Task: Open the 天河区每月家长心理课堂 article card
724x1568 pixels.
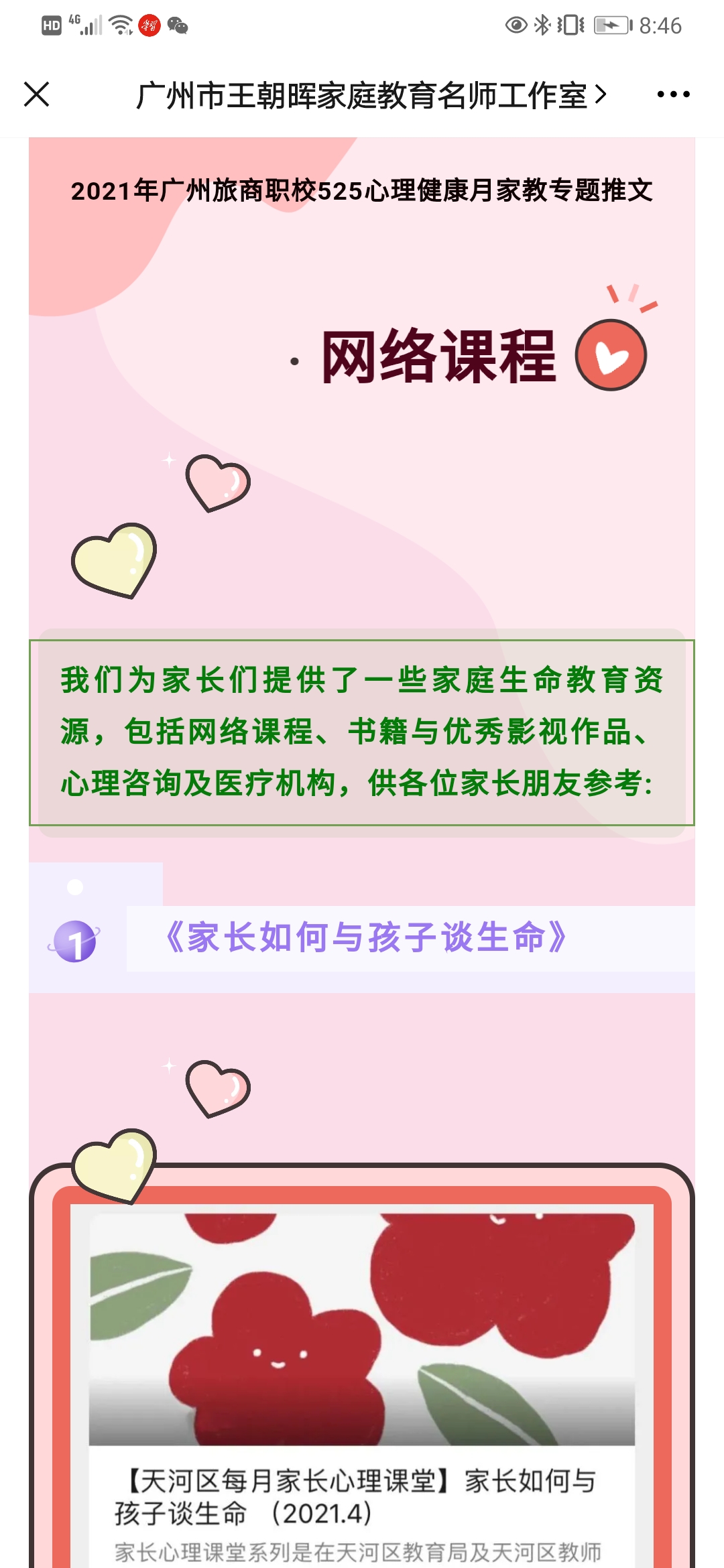Action: (362, 1407)
